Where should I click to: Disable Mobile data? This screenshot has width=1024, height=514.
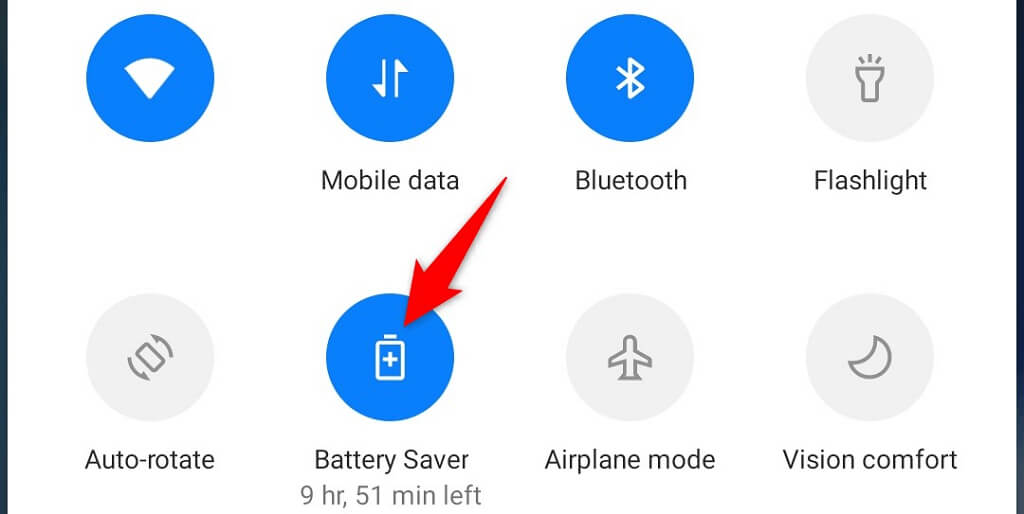coord(390,78)
